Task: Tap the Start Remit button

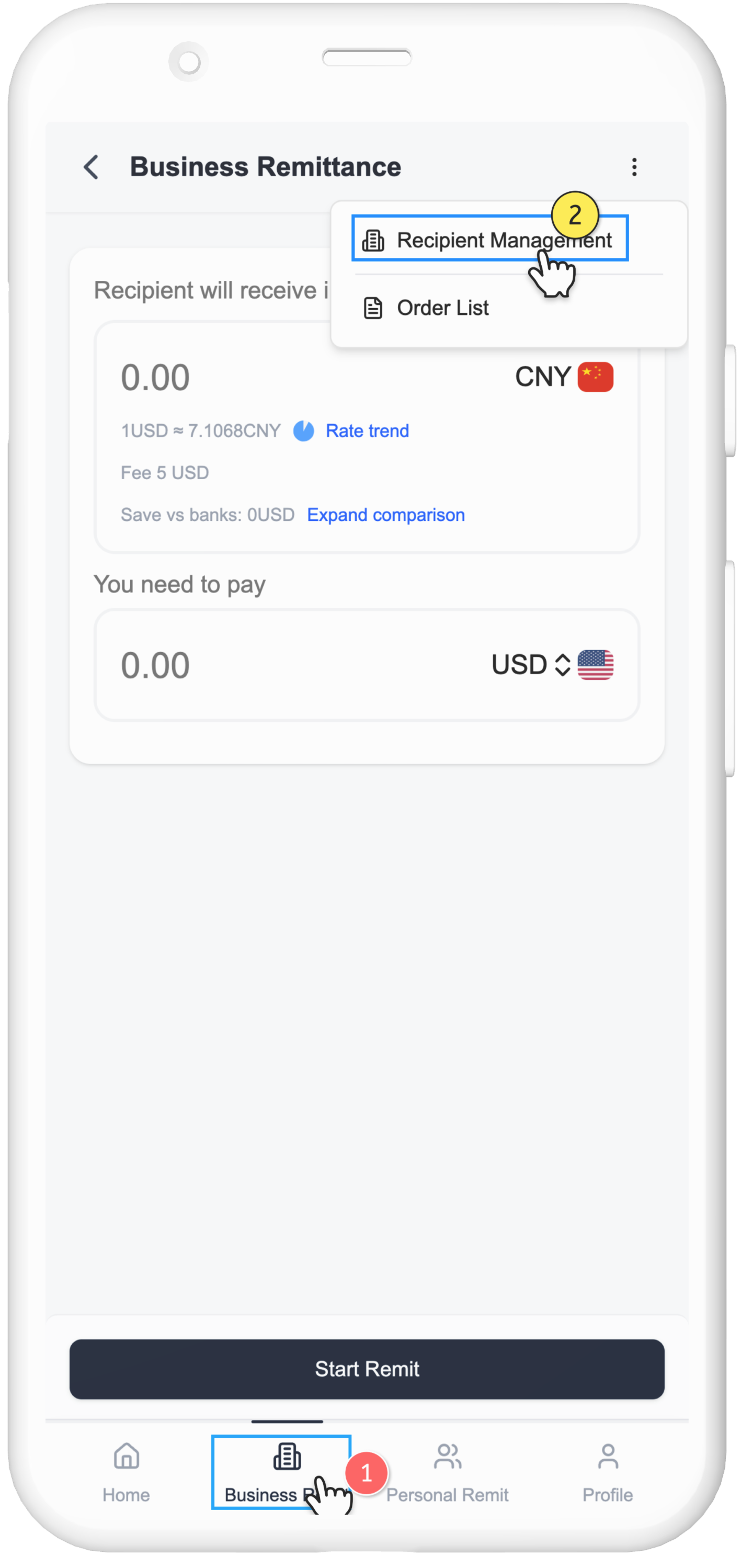Action: pyautogui.click(x=367, y=1369)
